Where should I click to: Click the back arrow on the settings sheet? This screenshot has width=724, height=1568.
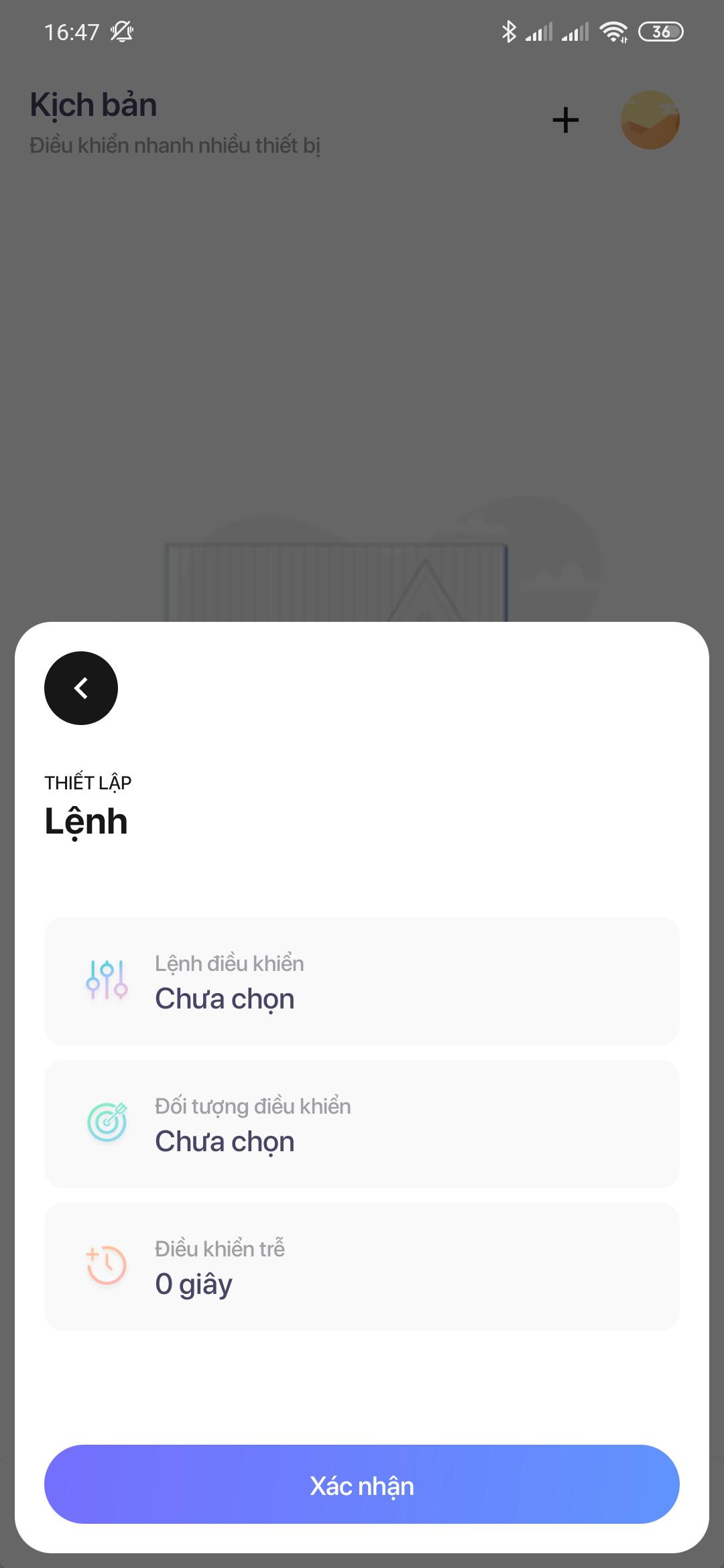(x=81, y=688)
